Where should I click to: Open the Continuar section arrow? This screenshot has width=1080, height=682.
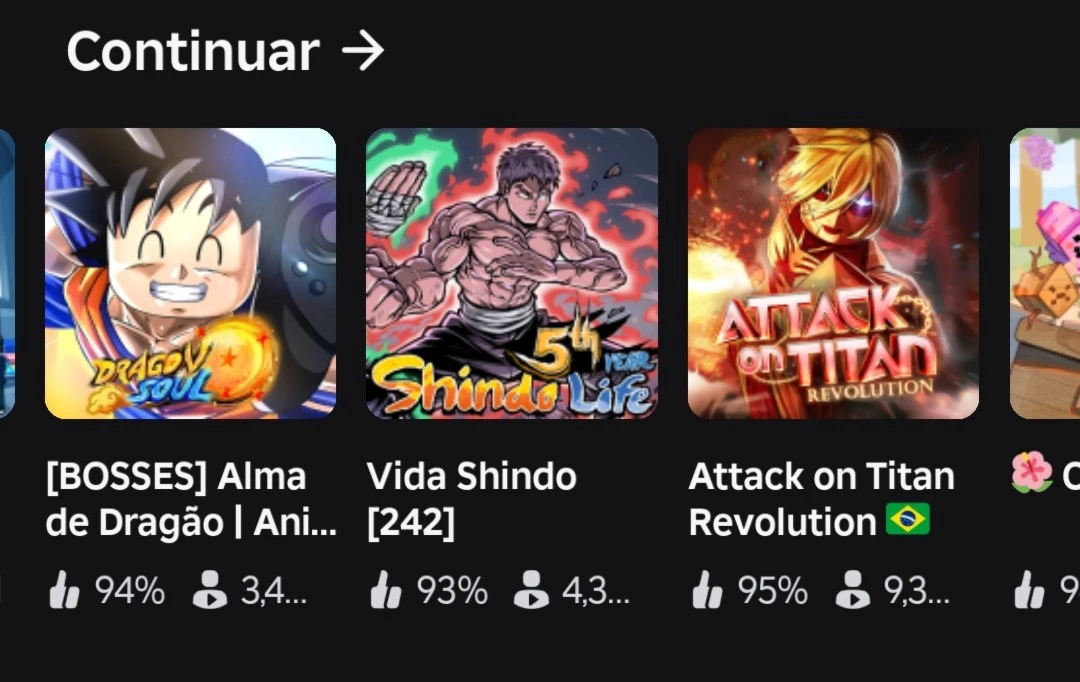pos(362,51)
